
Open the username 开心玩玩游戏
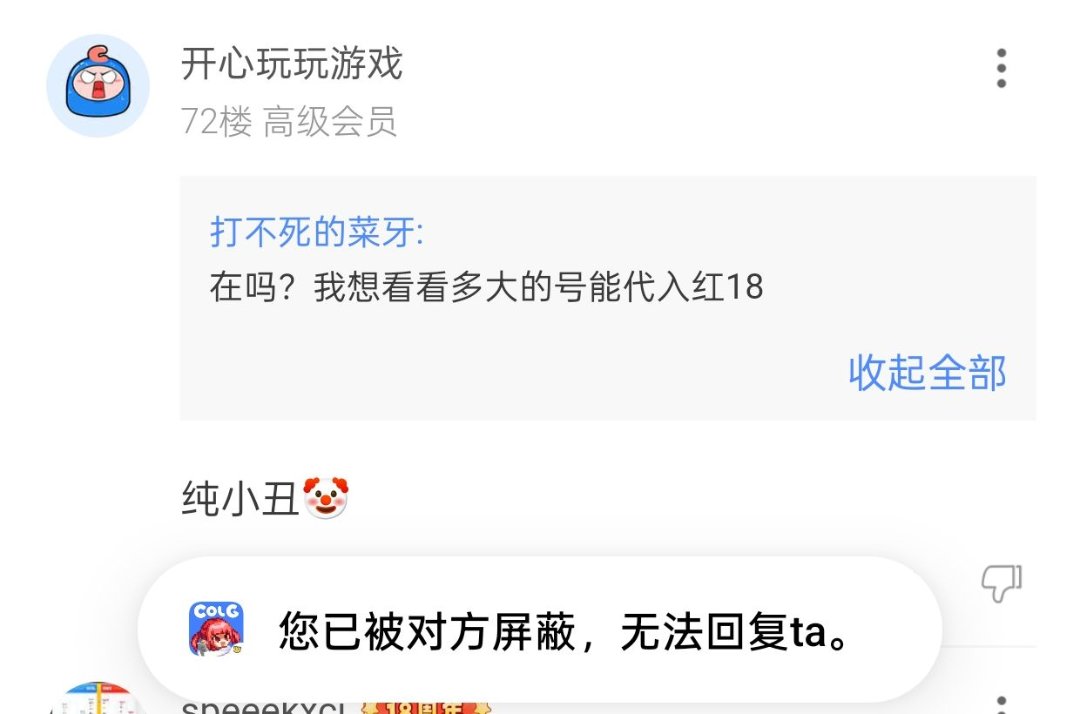pos(291,65)
